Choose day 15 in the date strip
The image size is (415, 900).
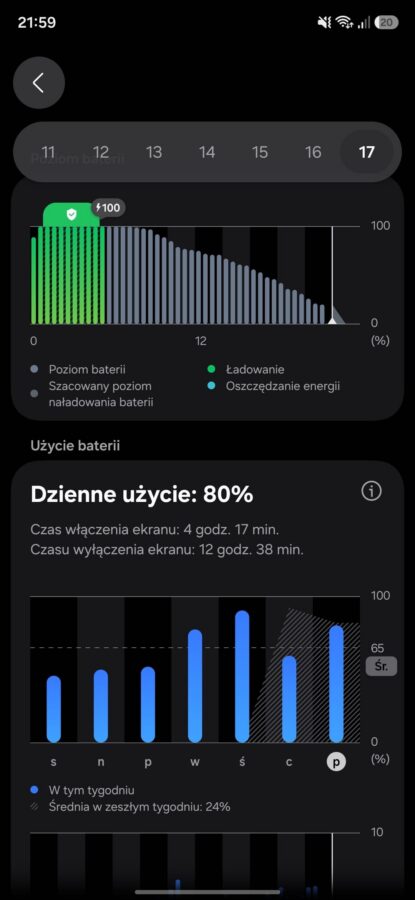point(260,152)
